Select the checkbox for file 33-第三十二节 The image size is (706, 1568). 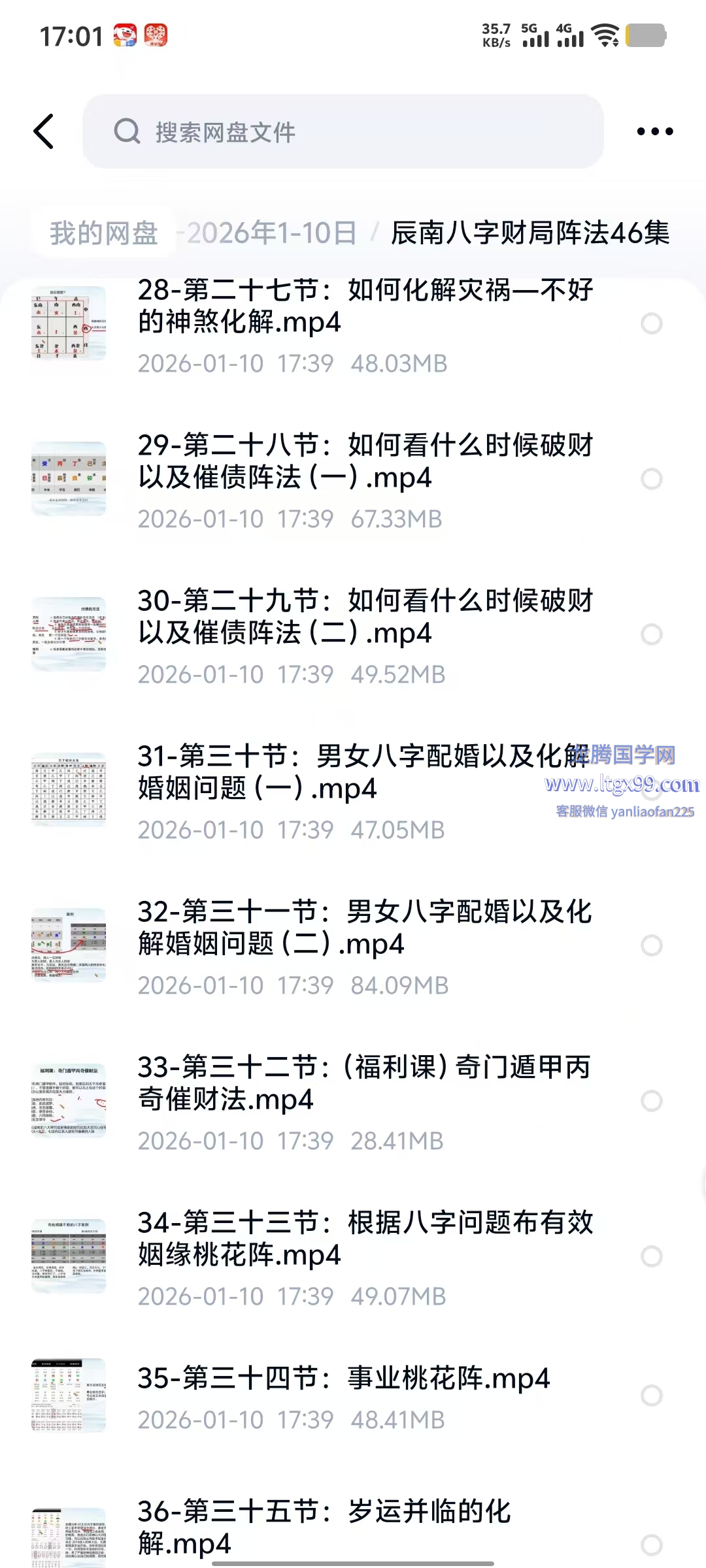pyautogui.click(x=651, y=1101)
